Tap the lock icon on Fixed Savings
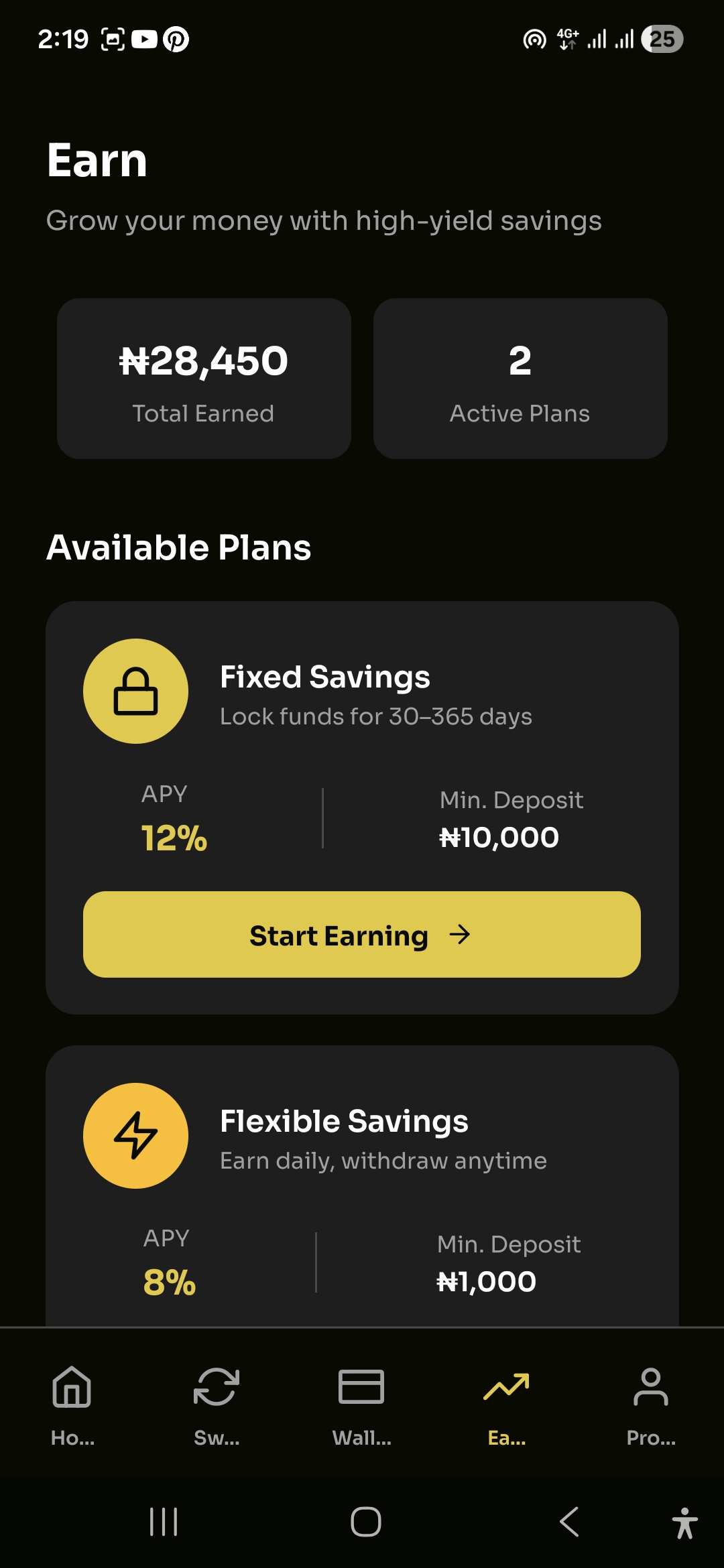Screen dimensions: 724x1568 pos(135,691)
